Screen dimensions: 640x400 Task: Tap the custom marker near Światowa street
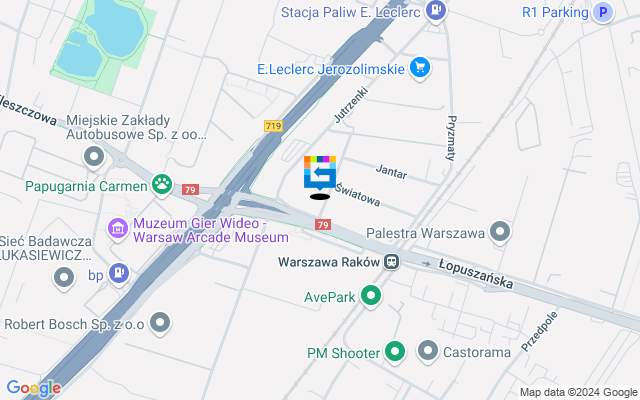point(320,173)
